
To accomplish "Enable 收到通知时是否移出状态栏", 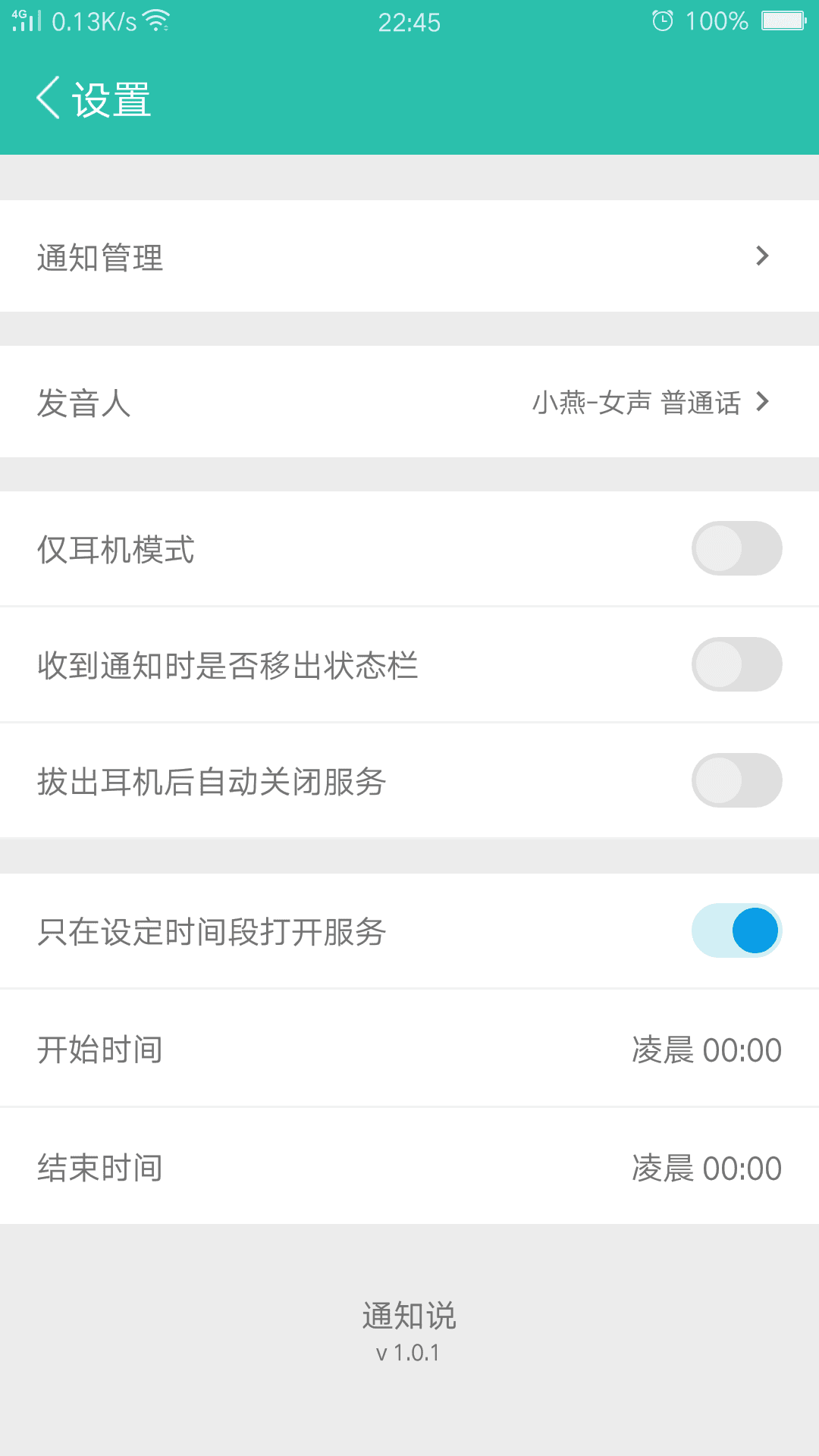I will click(x=736, y=664).
